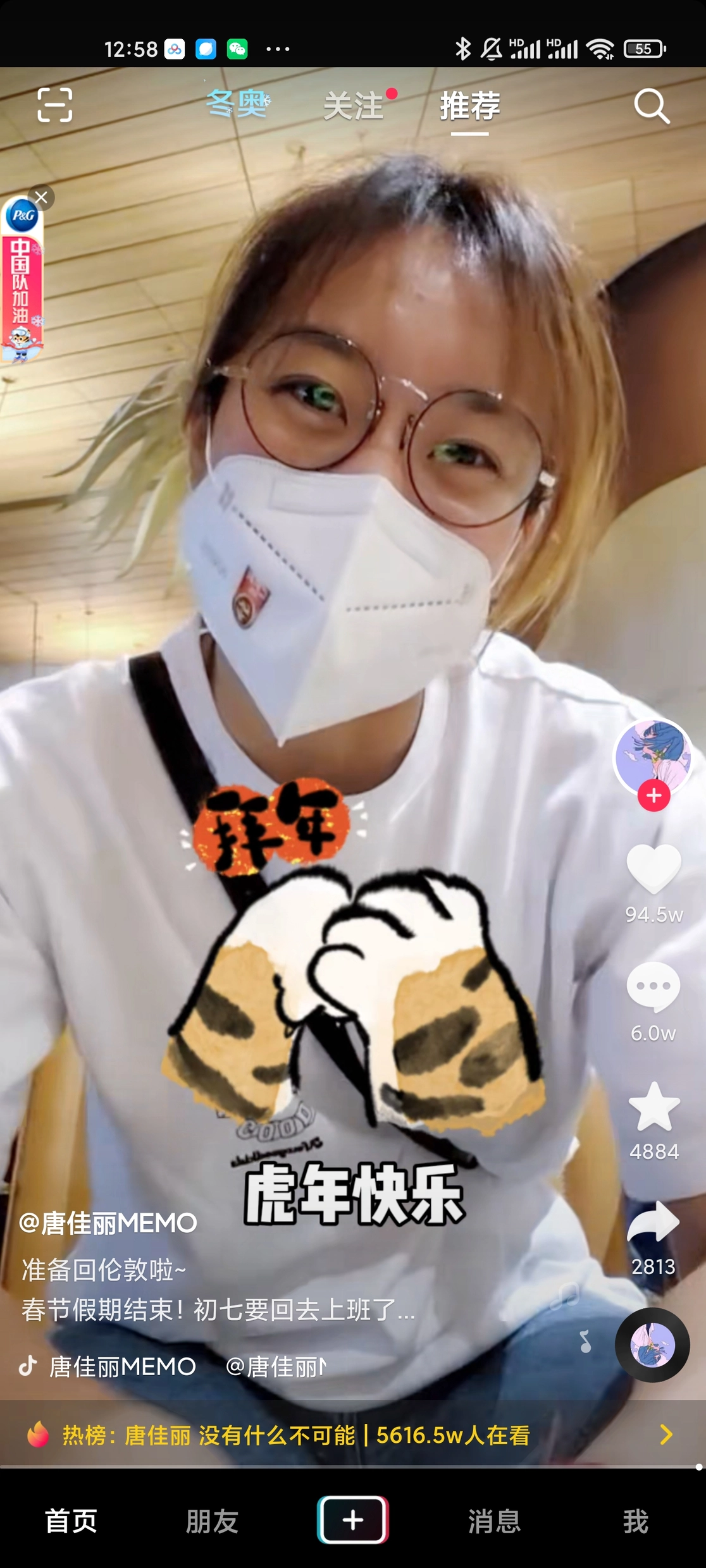
Task: Open the @唐佳丽MEMO username
Action: click(108, 1223)
